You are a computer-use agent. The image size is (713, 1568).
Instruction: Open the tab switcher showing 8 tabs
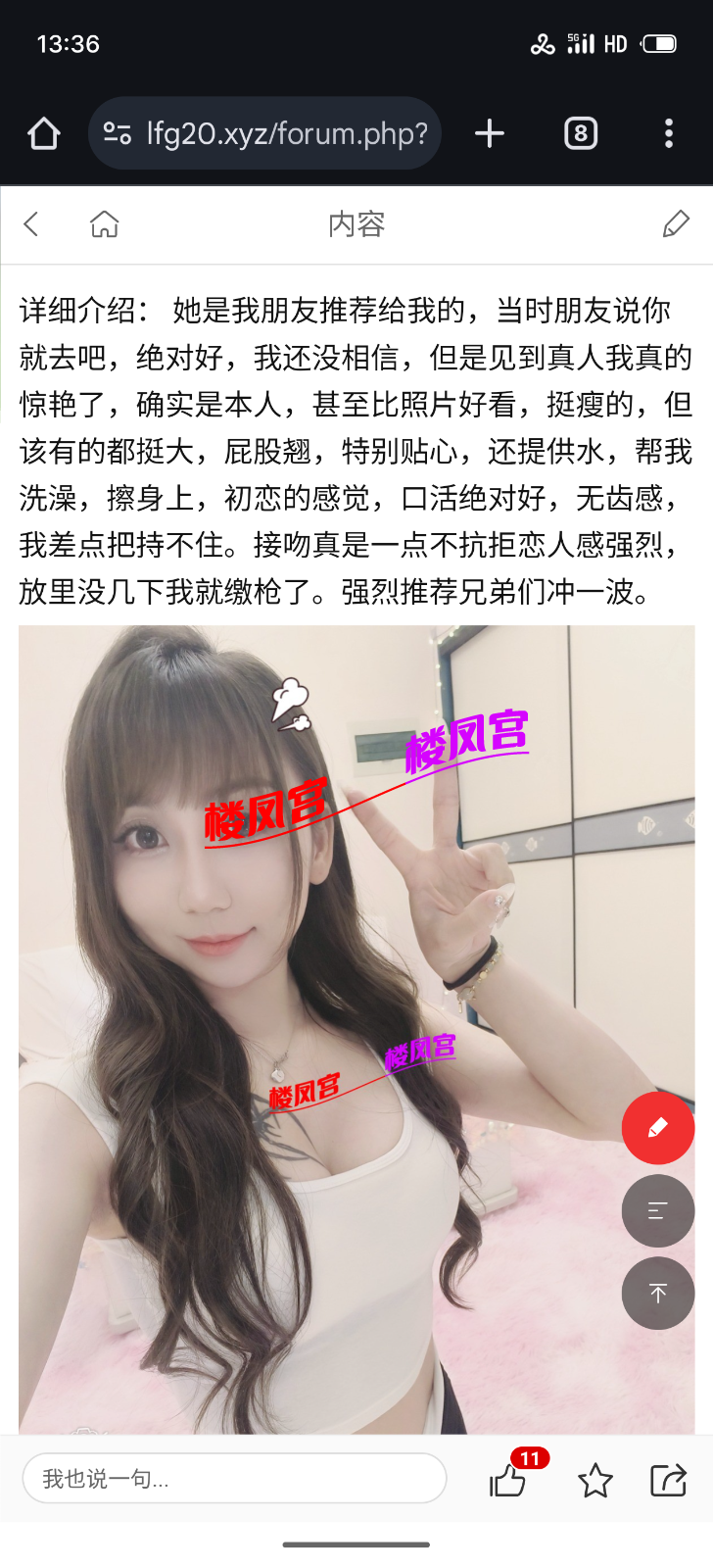pyautogui.click(x=581, y=133)
